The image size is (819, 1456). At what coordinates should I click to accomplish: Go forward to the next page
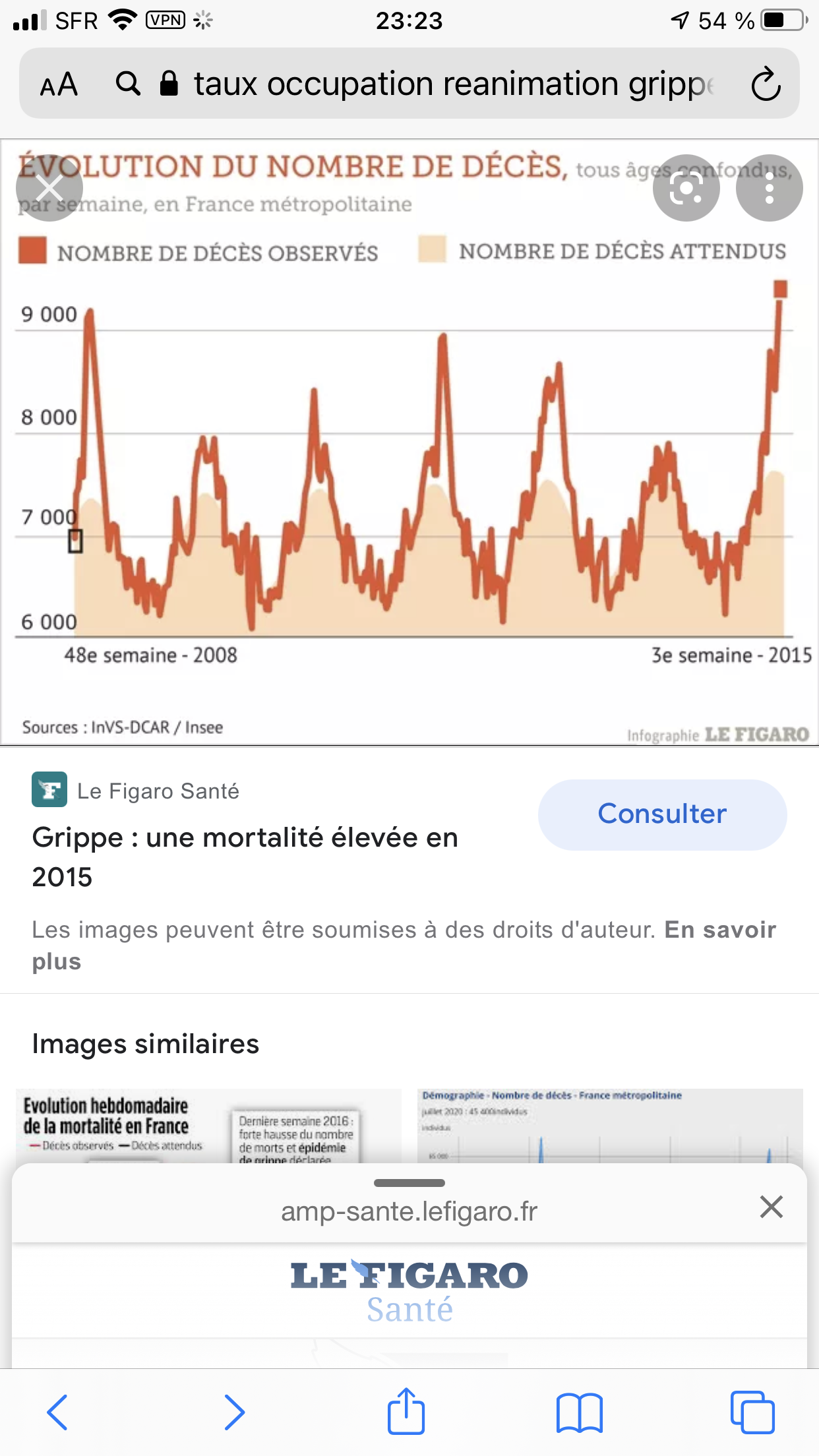point(234,1412)
